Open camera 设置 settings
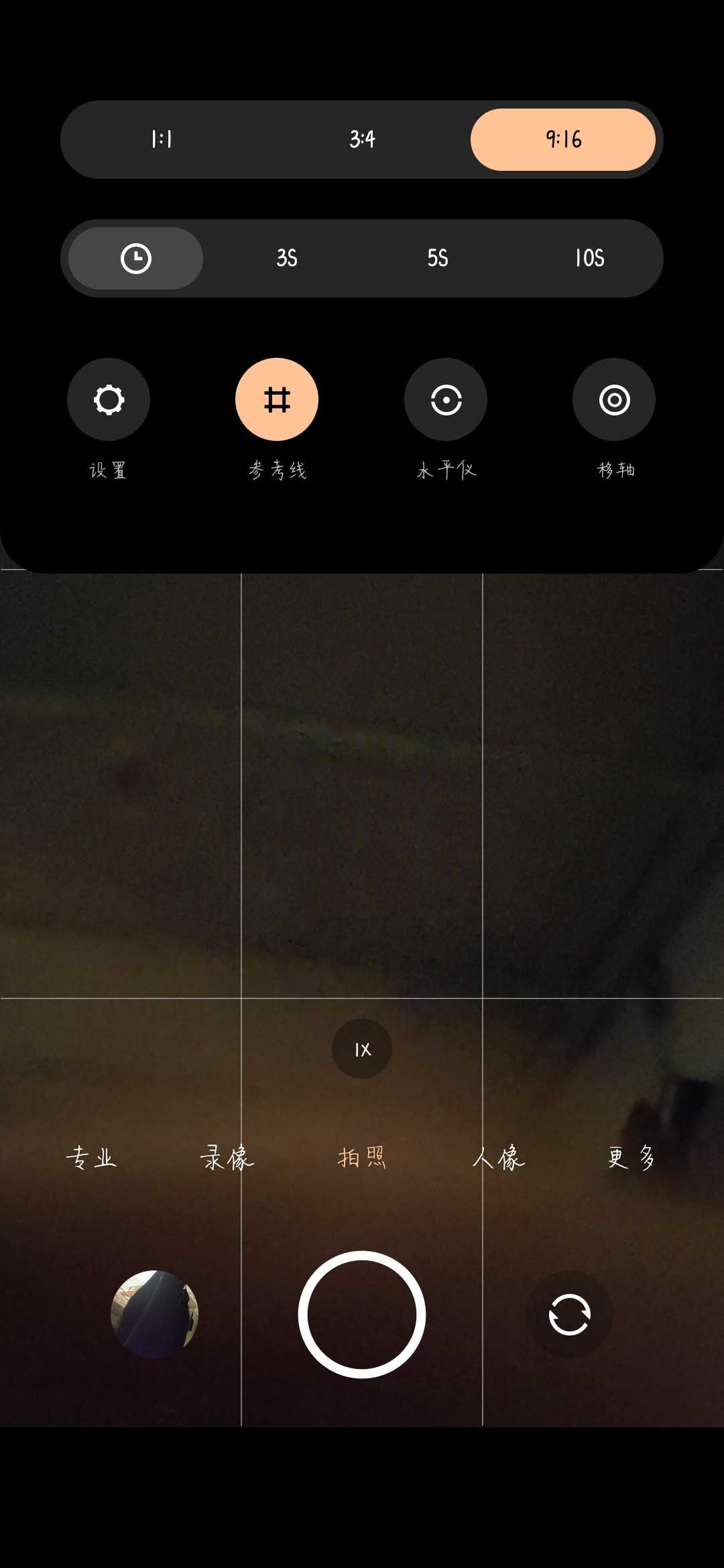 (x=109, y=400)
